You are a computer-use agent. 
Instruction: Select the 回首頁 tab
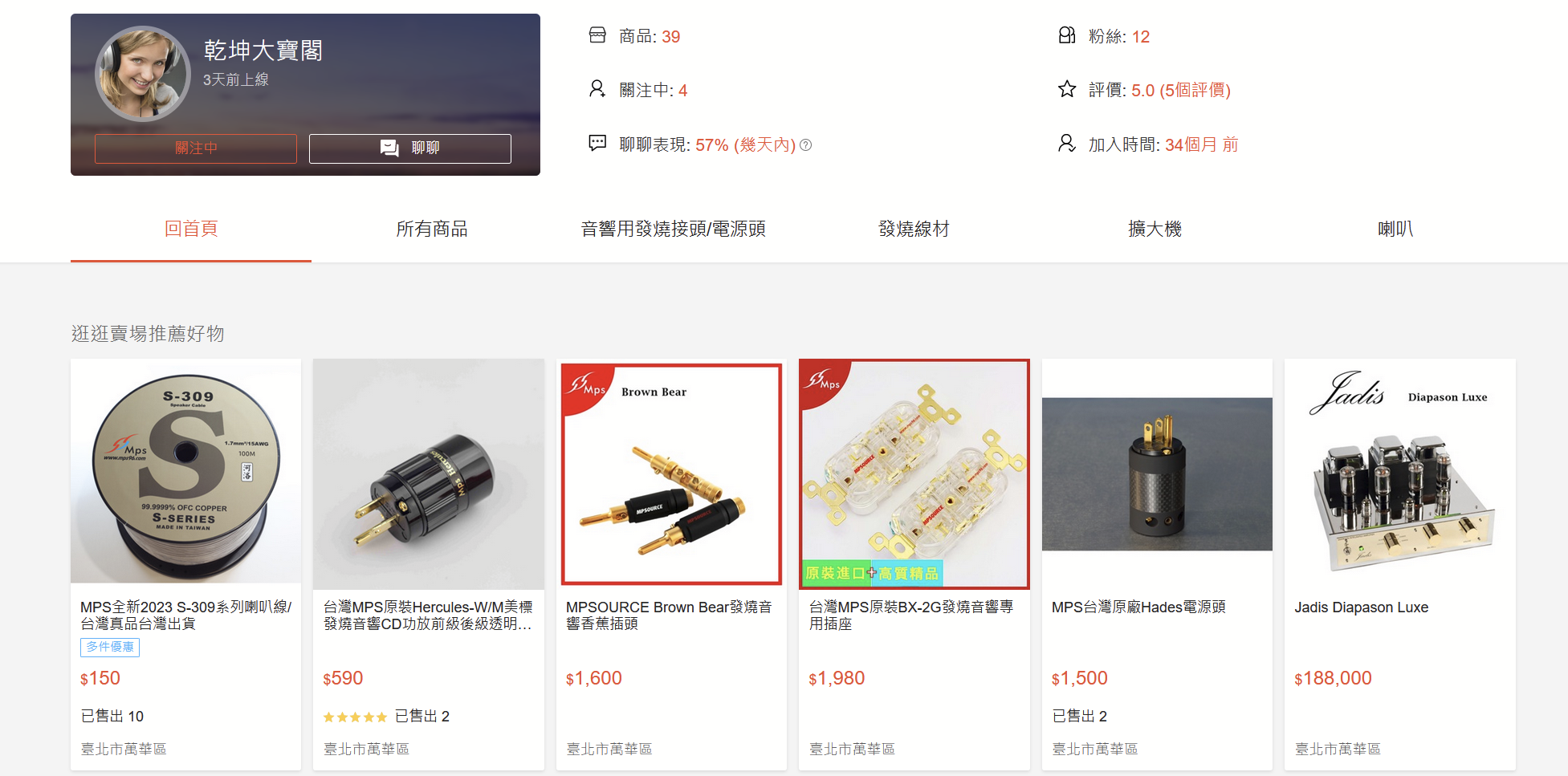pos(191,230)
